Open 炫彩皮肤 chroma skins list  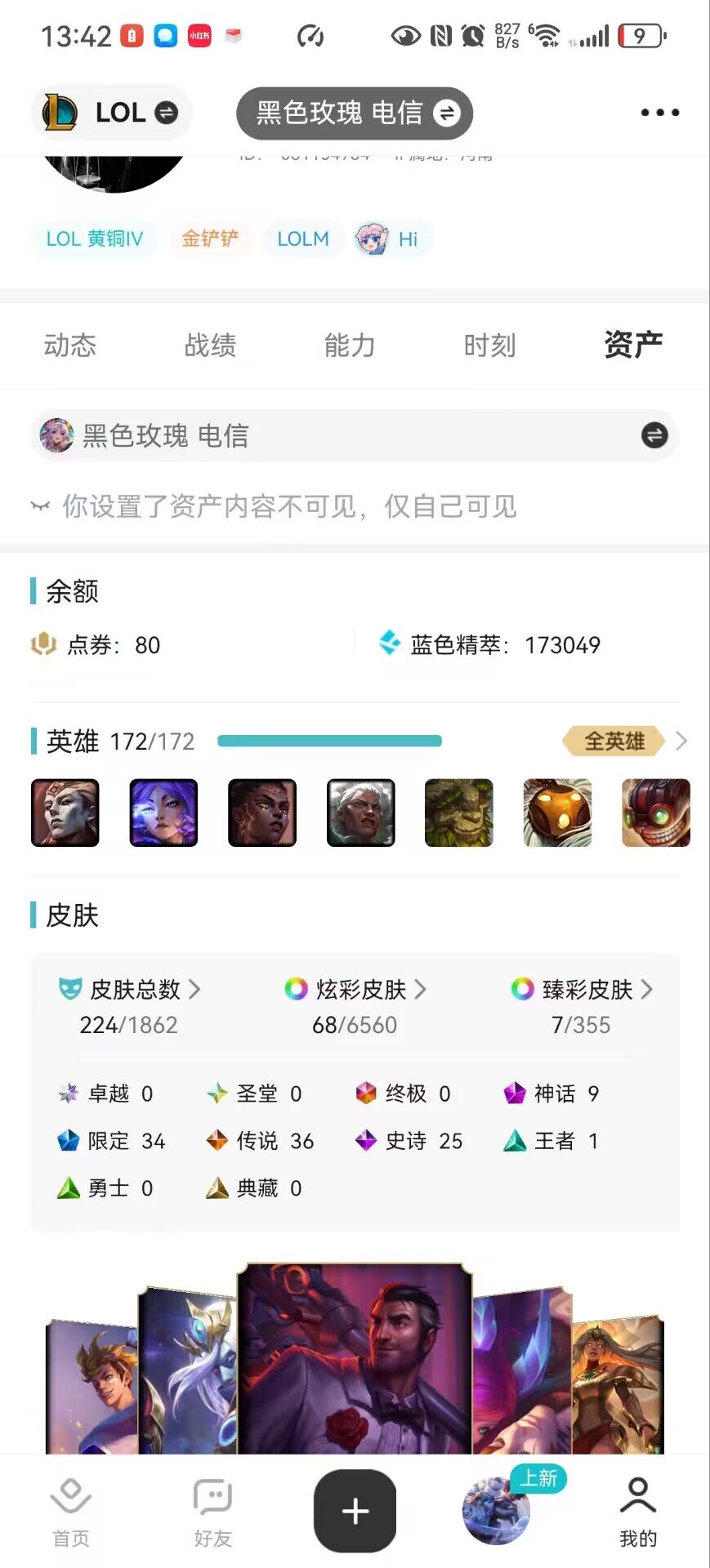pos(355,990)
